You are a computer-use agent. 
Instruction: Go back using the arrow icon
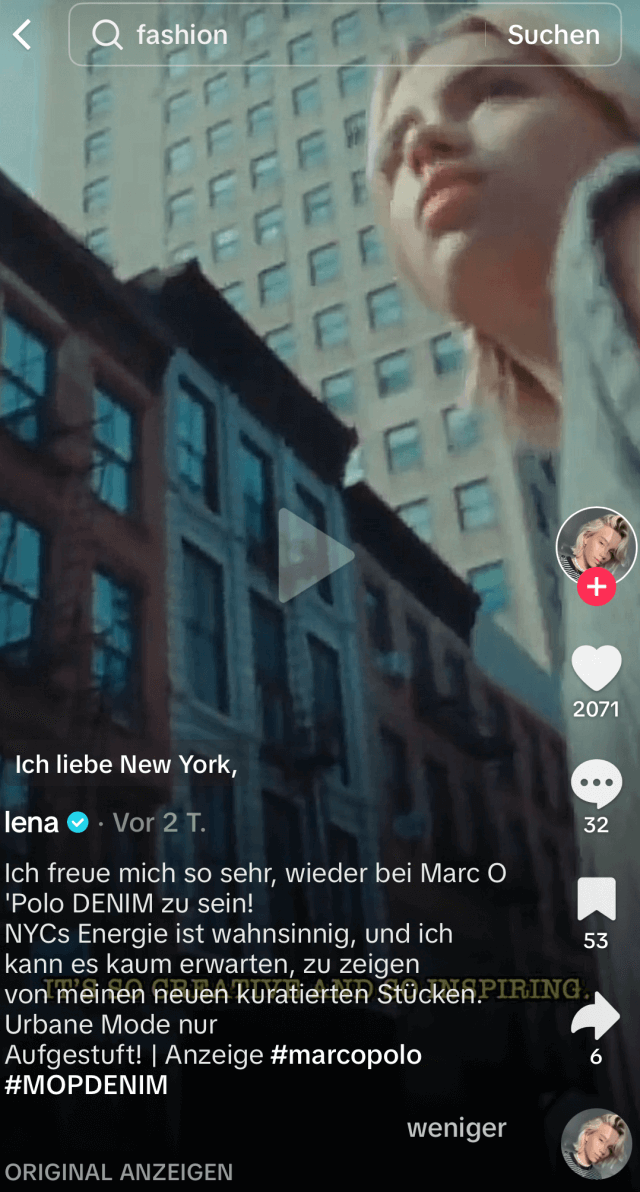(x=22, y=35)
